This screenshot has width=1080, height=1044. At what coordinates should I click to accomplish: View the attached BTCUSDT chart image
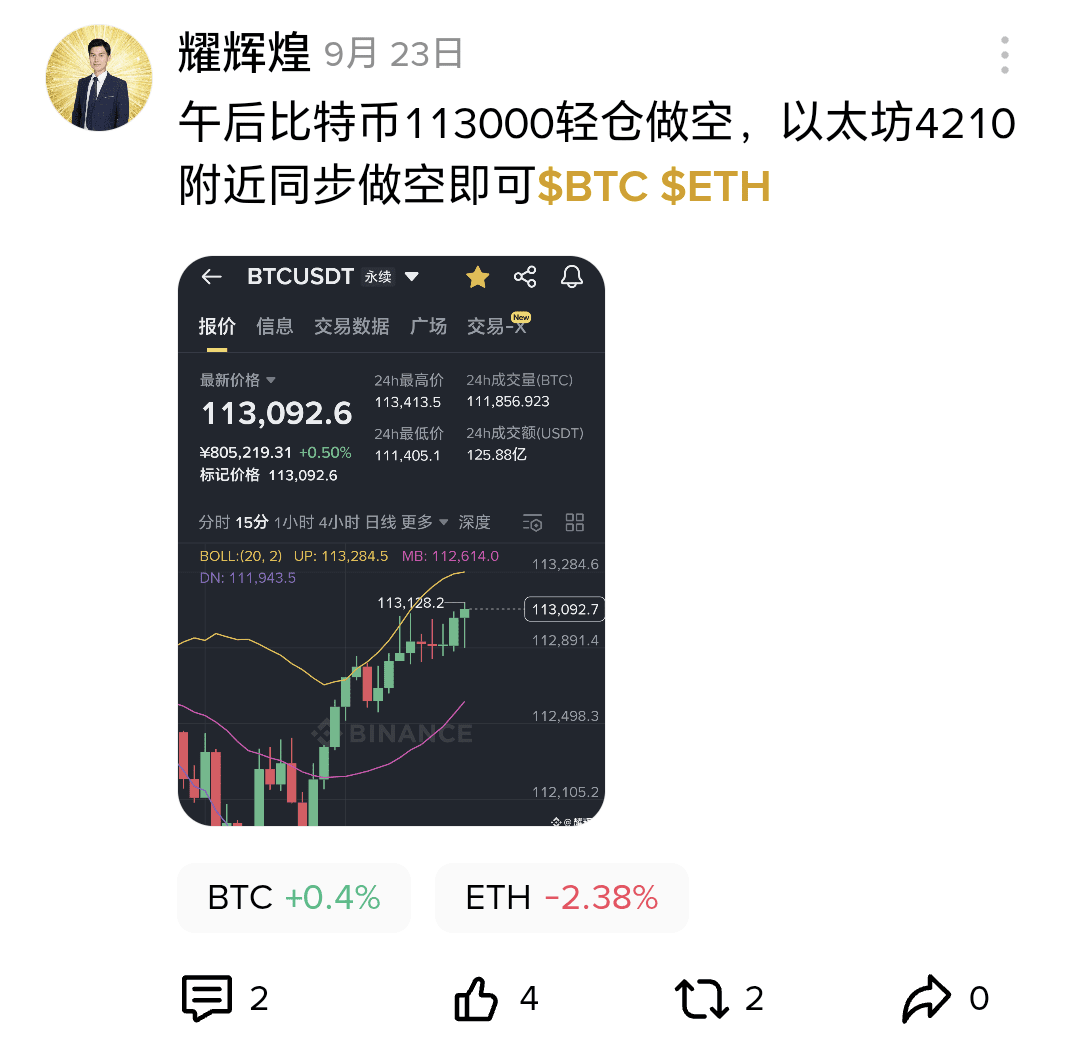tap(391, 540)
